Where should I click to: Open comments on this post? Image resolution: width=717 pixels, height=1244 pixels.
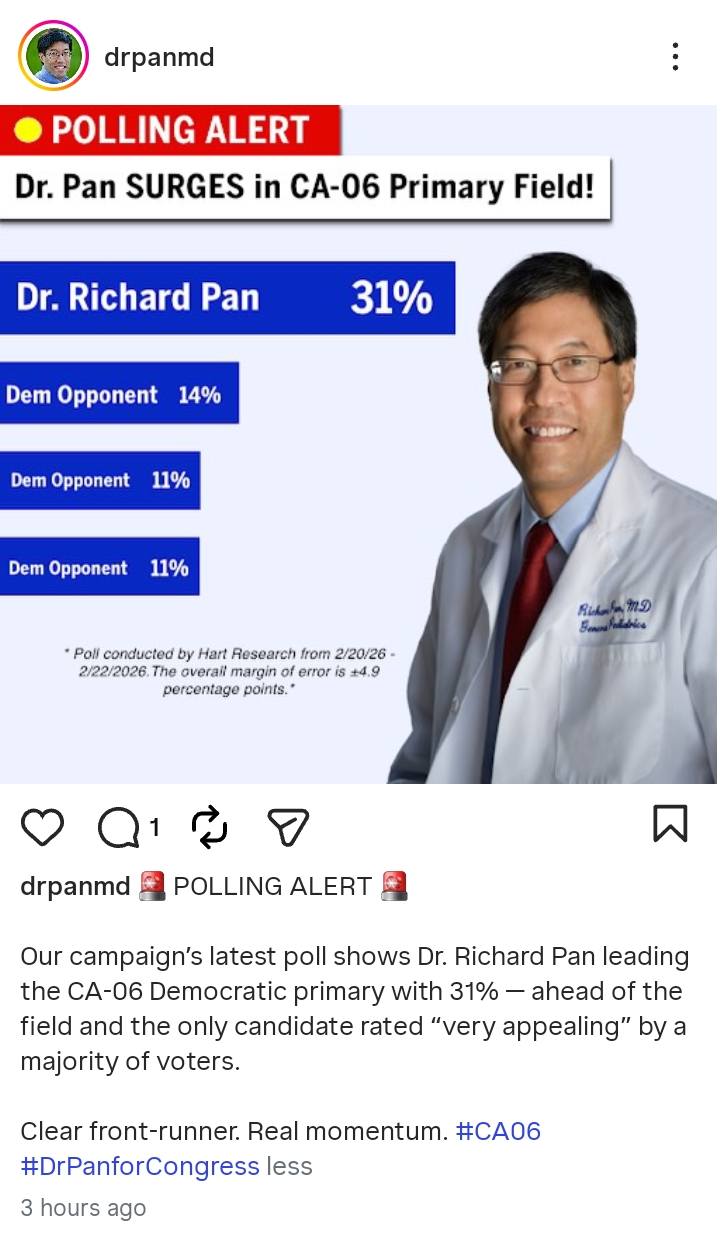coord(120,827)
